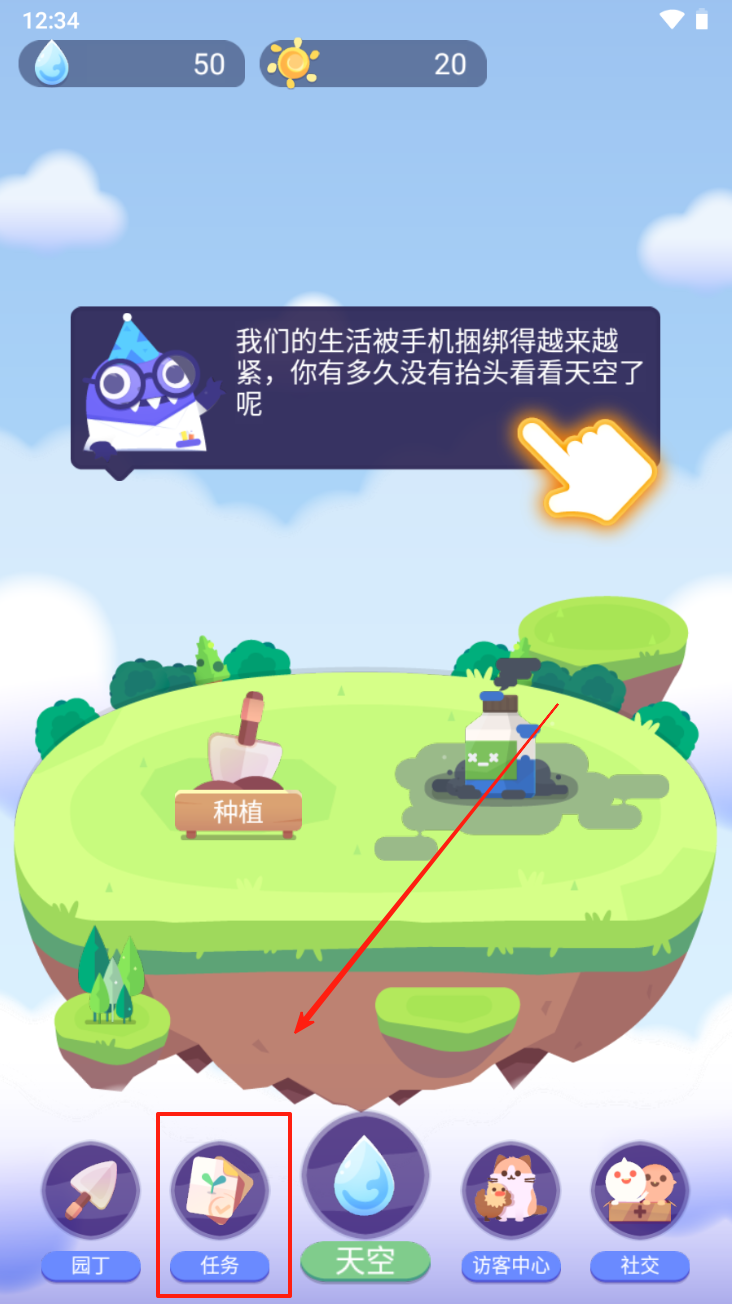Tap the dialog bubble to continue
This screenshot has height=1304, width=732.
(365, 388)
